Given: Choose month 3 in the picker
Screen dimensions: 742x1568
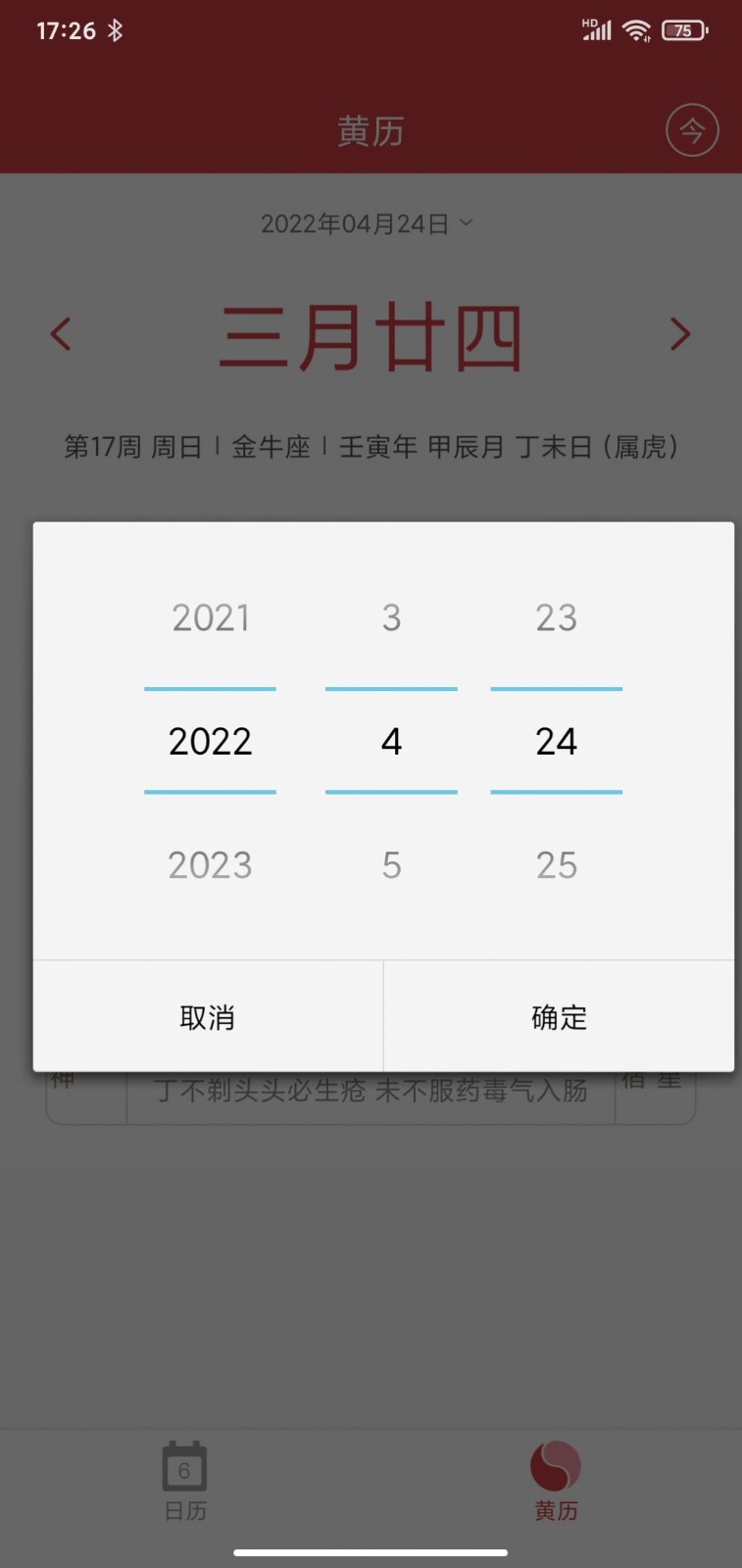Looking at the screenshot, I should 391,617.
